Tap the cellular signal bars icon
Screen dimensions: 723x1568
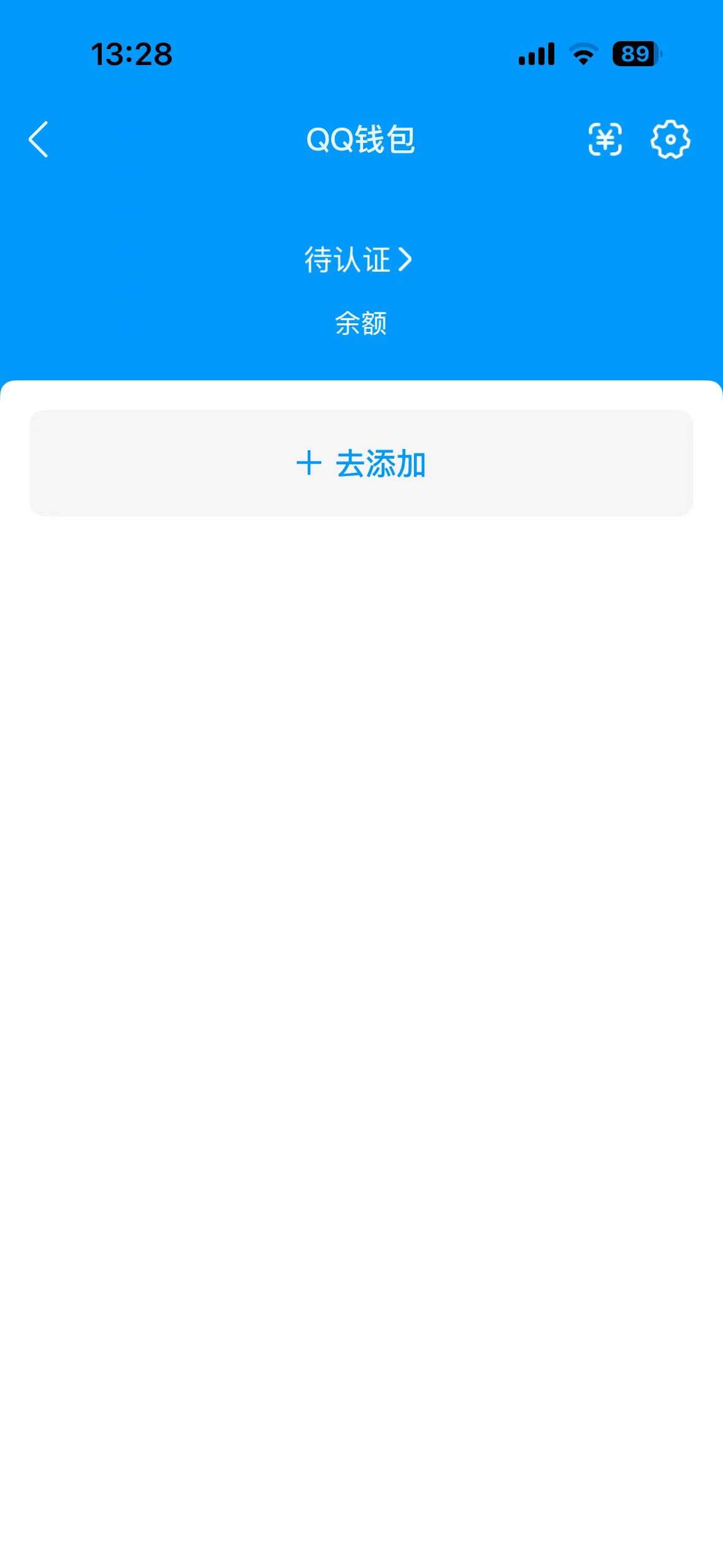(537, 55)
